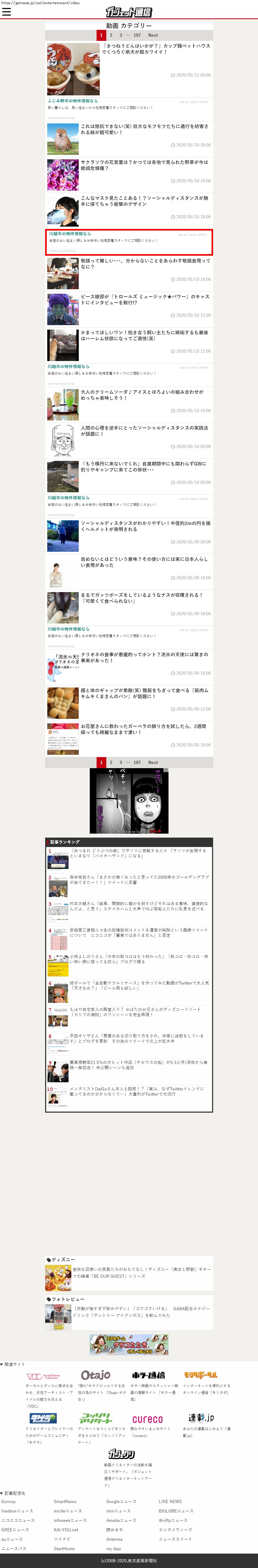Open the 川越市の物件情報なら ad link

pos(70,234)
